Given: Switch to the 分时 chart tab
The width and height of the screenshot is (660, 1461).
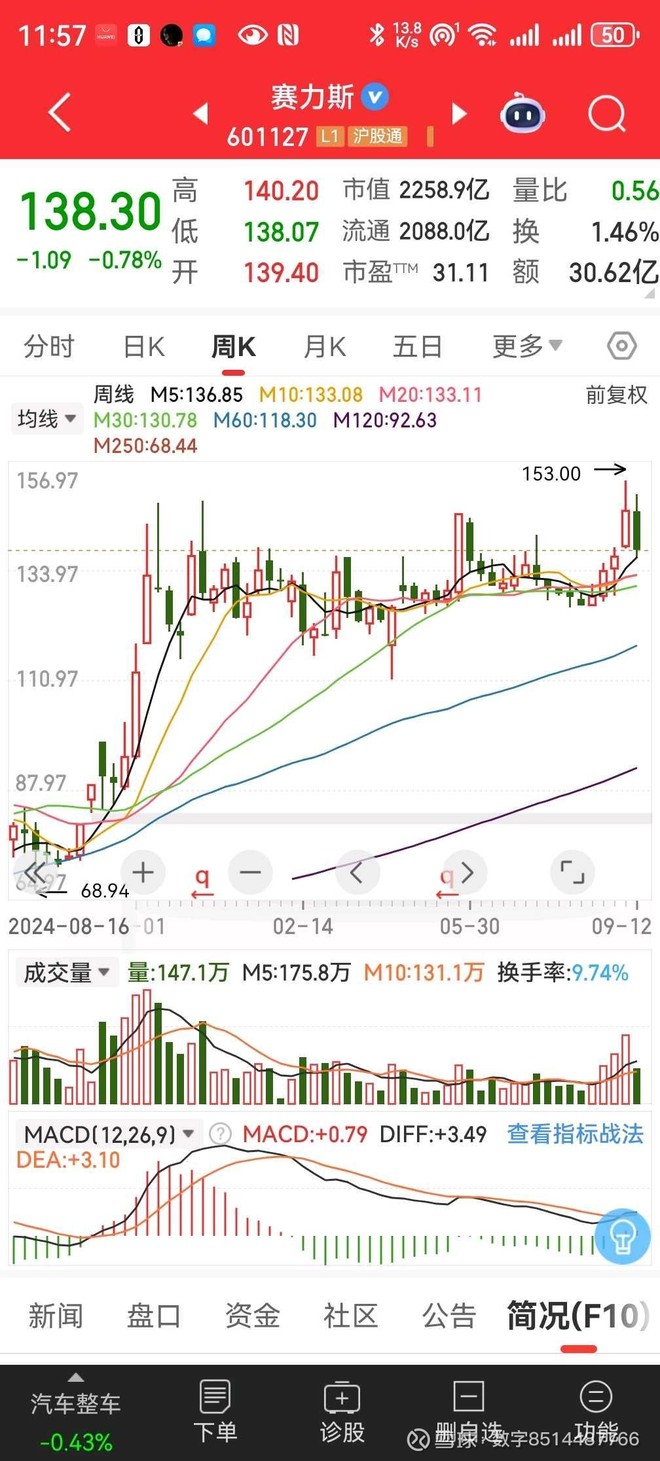Looking at the screenshot, I should pyautogui.click(x=49, y=347).
